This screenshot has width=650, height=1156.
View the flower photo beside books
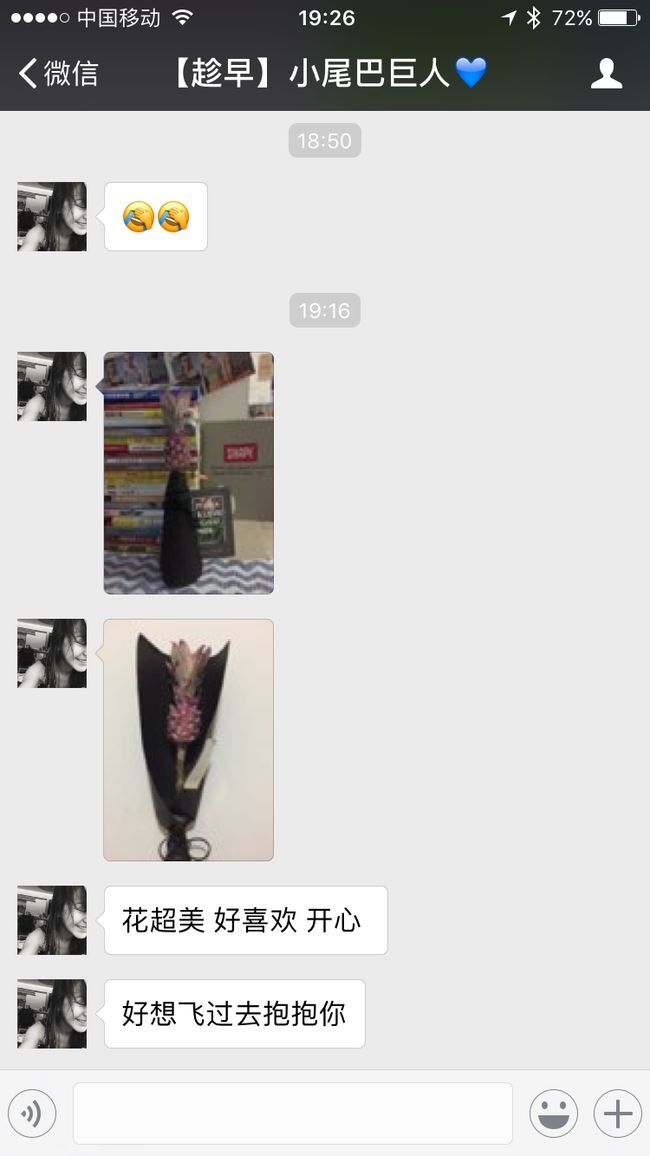(189, 473)
